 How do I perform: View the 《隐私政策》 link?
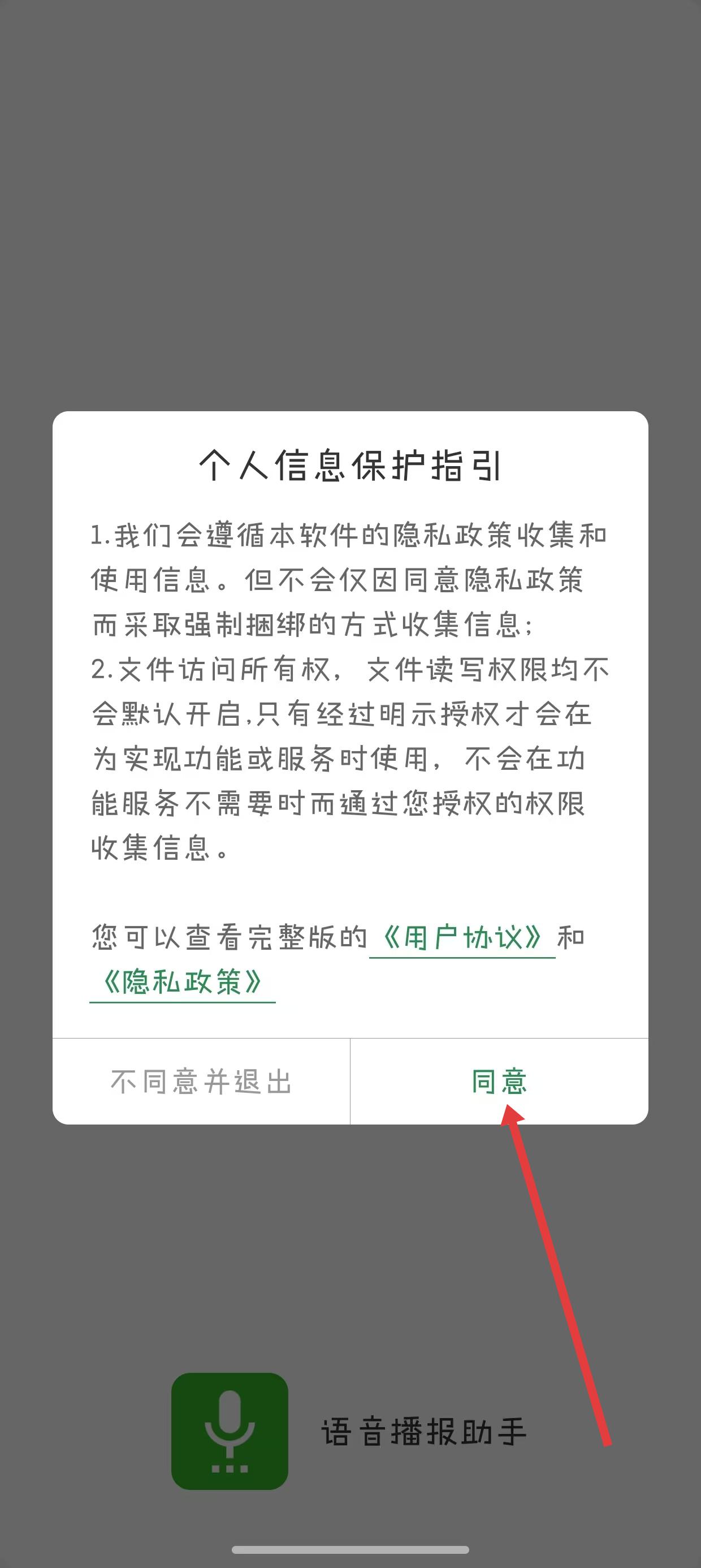183,982
